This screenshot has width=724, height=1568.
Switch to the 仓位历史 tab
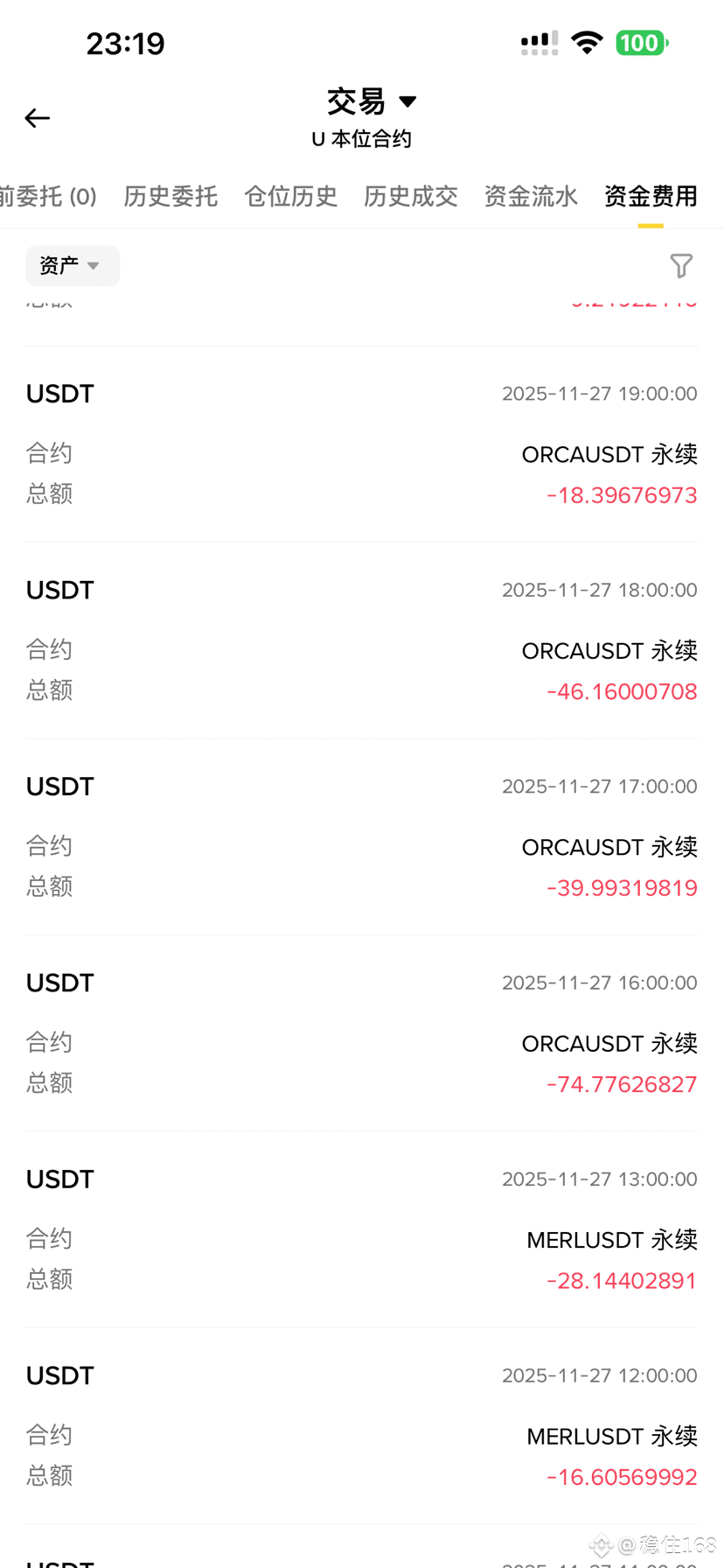pyautogui.click(x=291, y=197)
